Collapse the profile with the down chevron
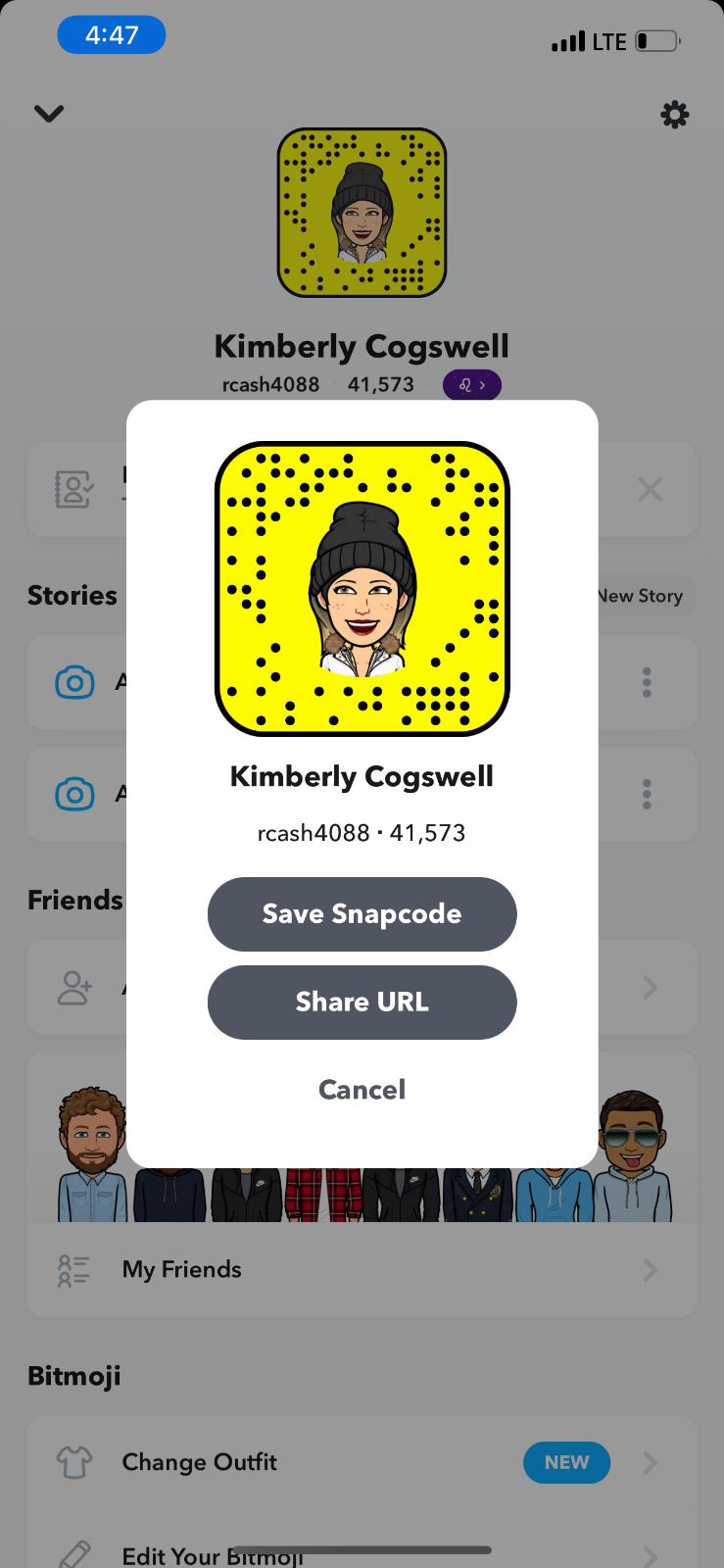Image resolution: width=724 pixels, height=1568 pixels. pos(49,114)
